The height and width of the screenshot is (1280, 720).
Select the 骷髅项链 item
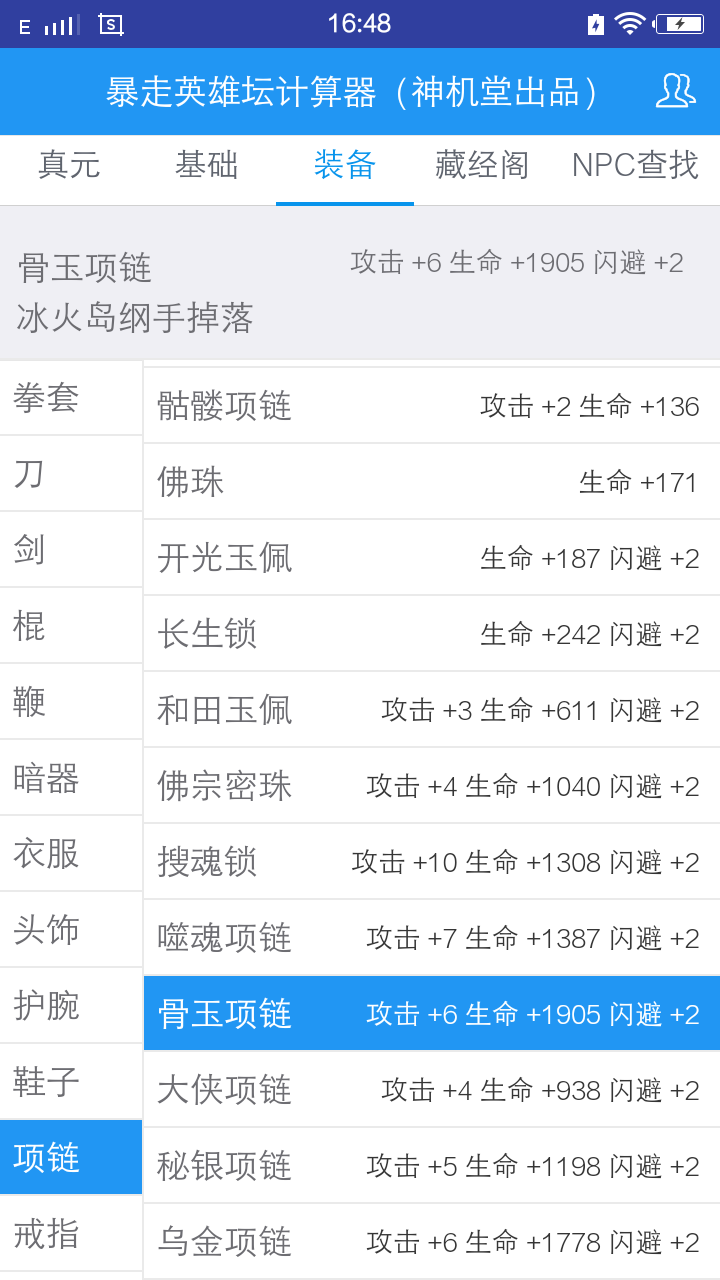point(432,406)
